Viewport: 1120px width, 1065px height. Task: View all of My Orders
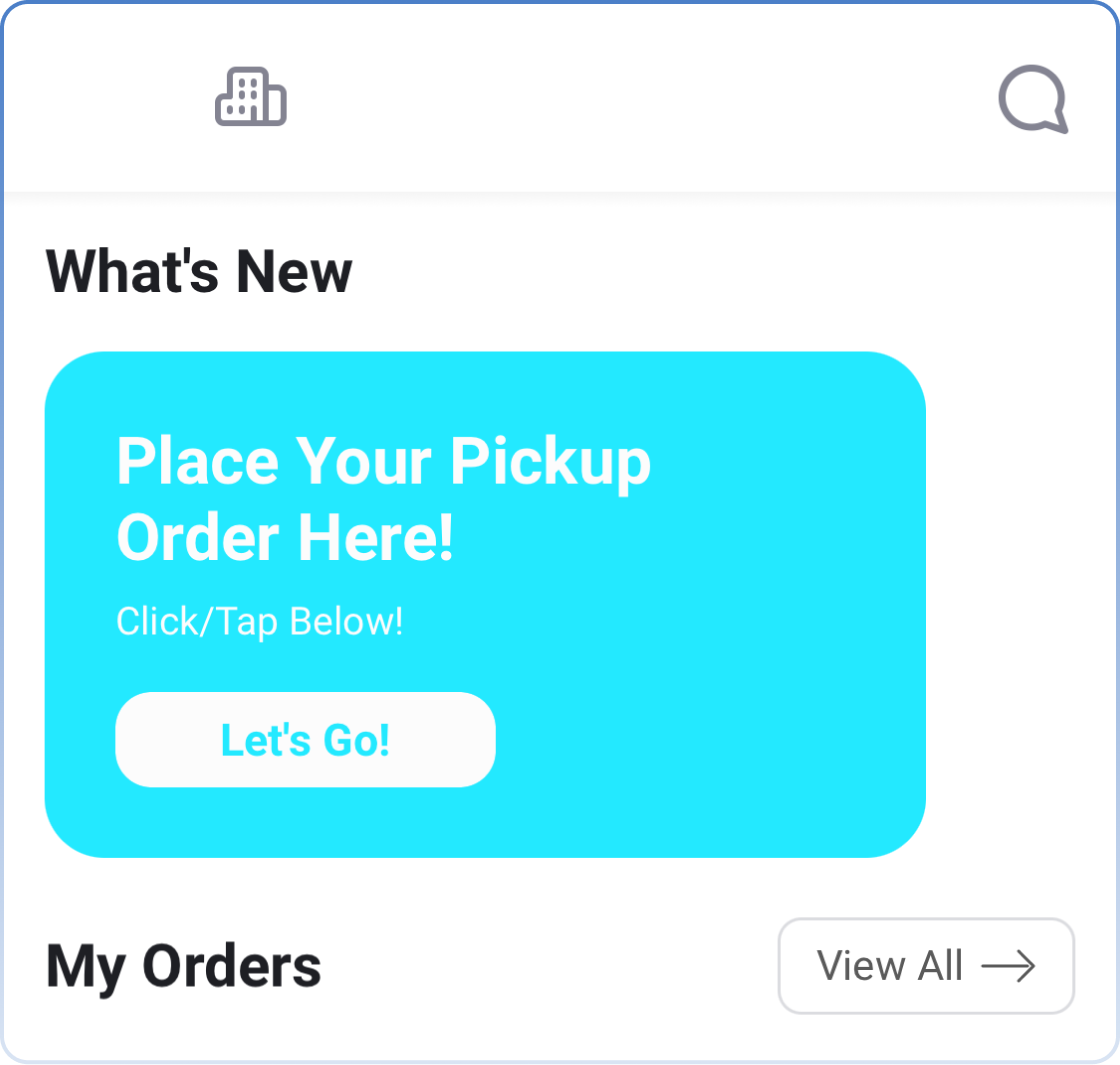pos(926,966)
